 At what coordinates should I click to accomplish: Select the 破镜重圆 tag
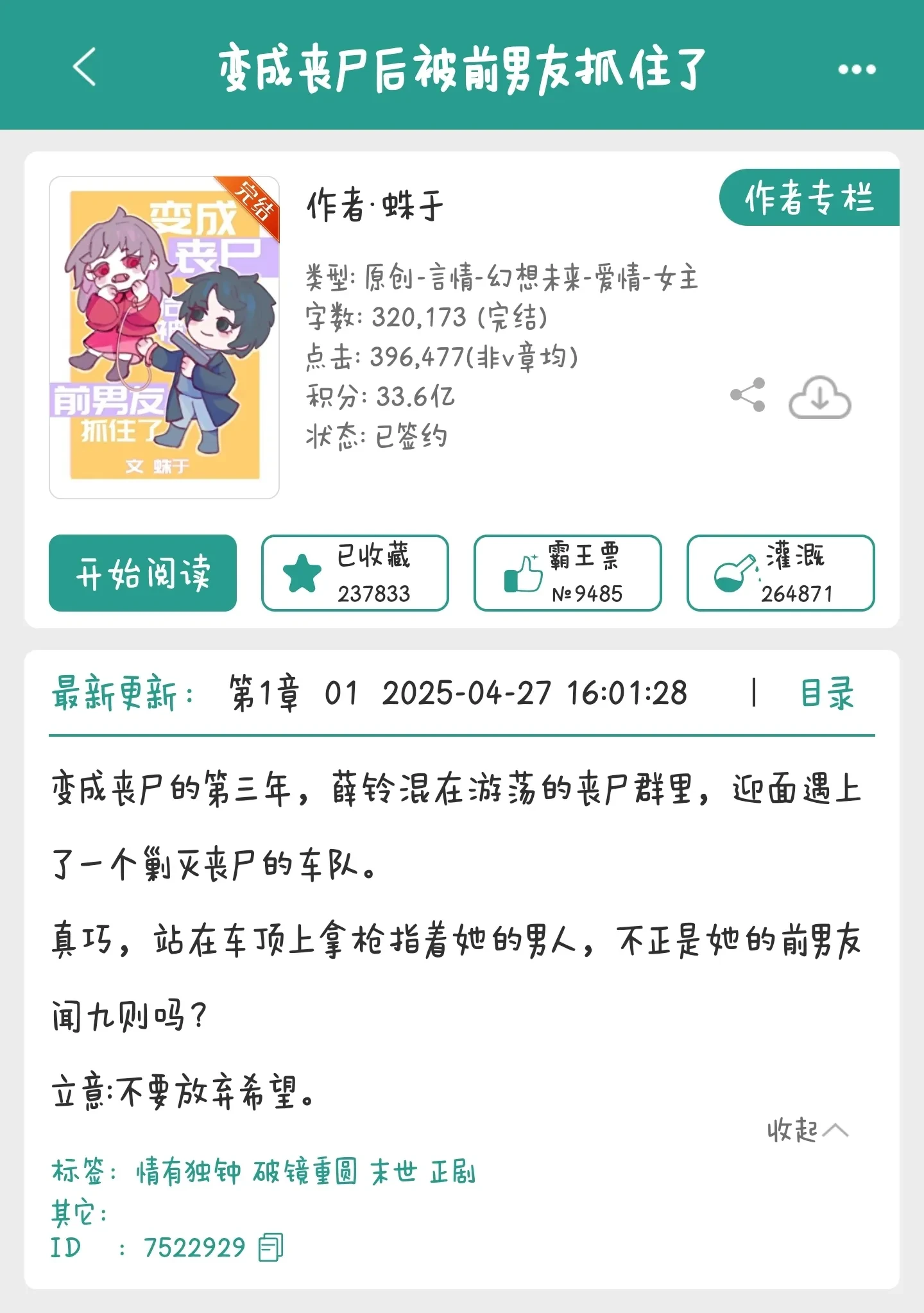[305, 1172]
